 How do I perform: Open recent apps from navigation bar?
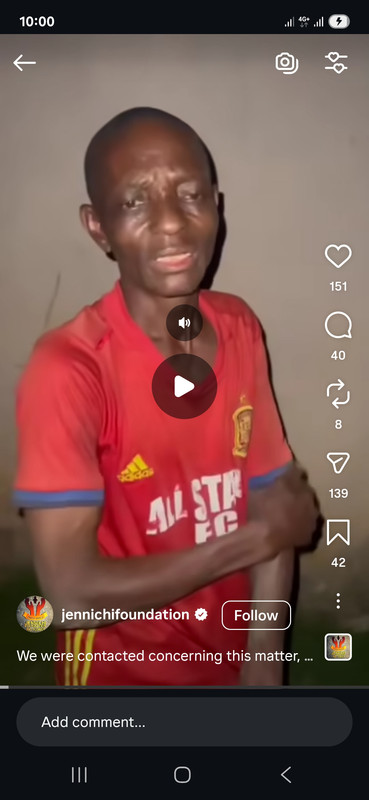point(79,774)
